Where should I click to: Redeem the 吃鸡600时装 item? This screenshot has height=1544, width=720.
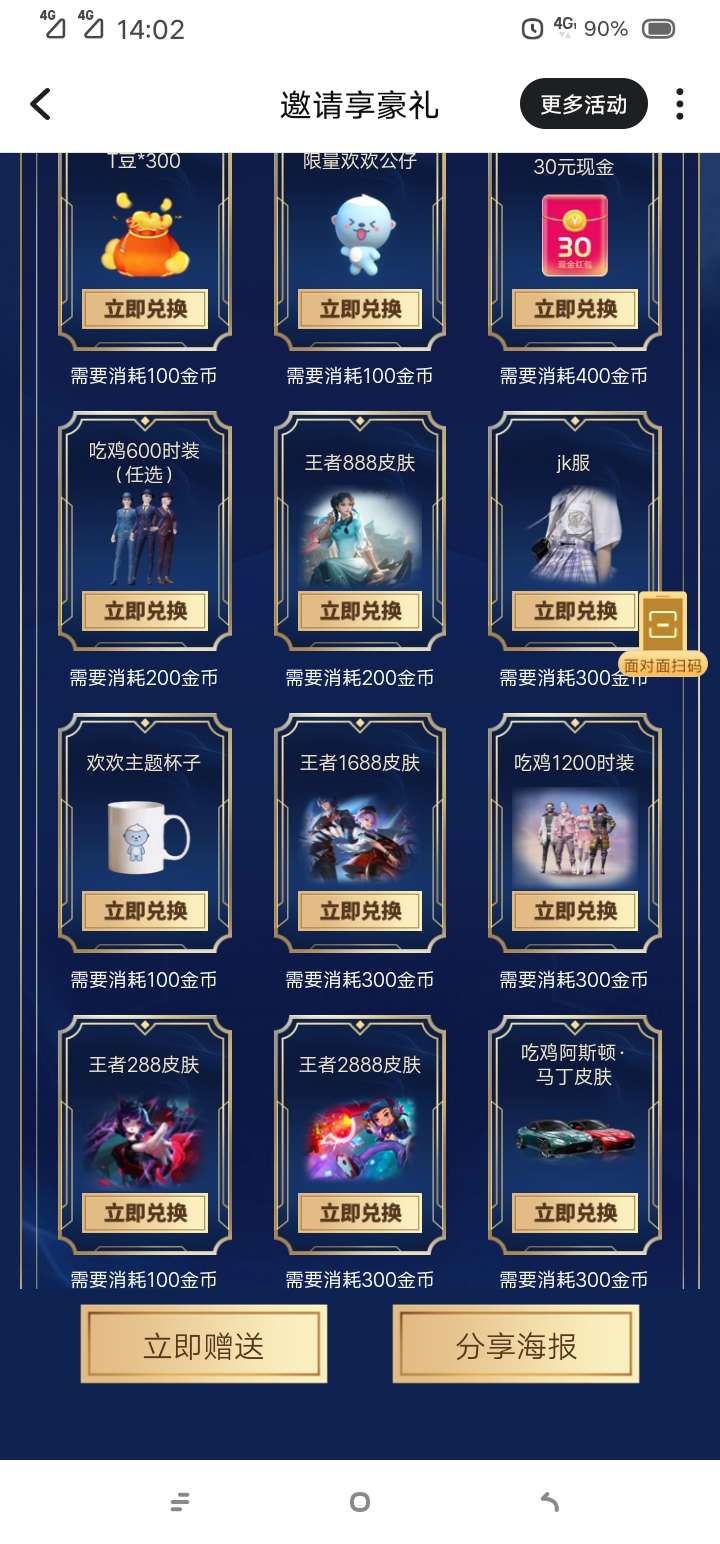(x=145, y=611)
